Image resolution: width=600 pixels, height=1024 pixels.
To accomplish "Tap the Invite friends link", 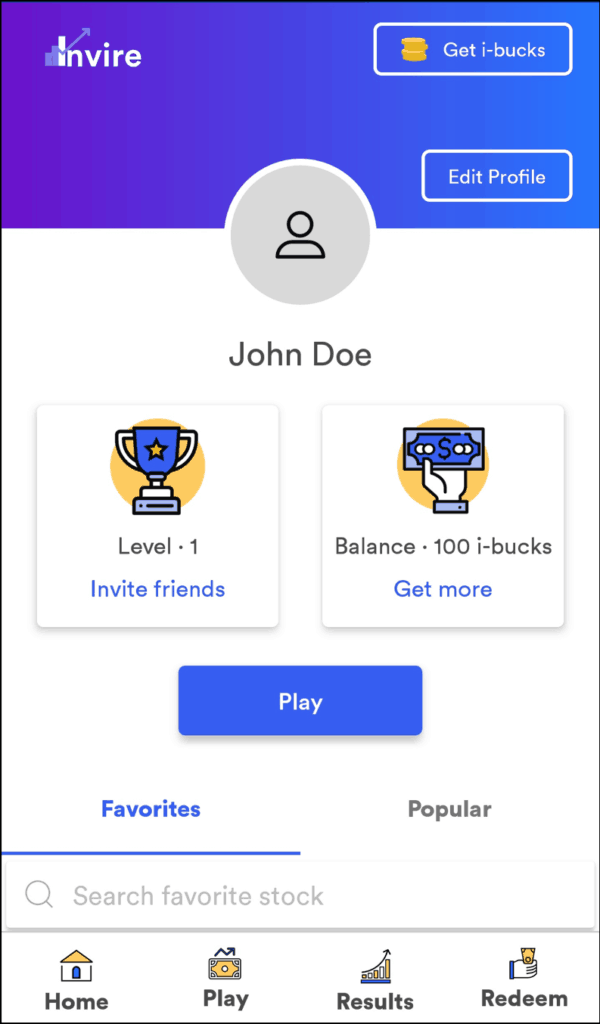I will tap(157, 589).
